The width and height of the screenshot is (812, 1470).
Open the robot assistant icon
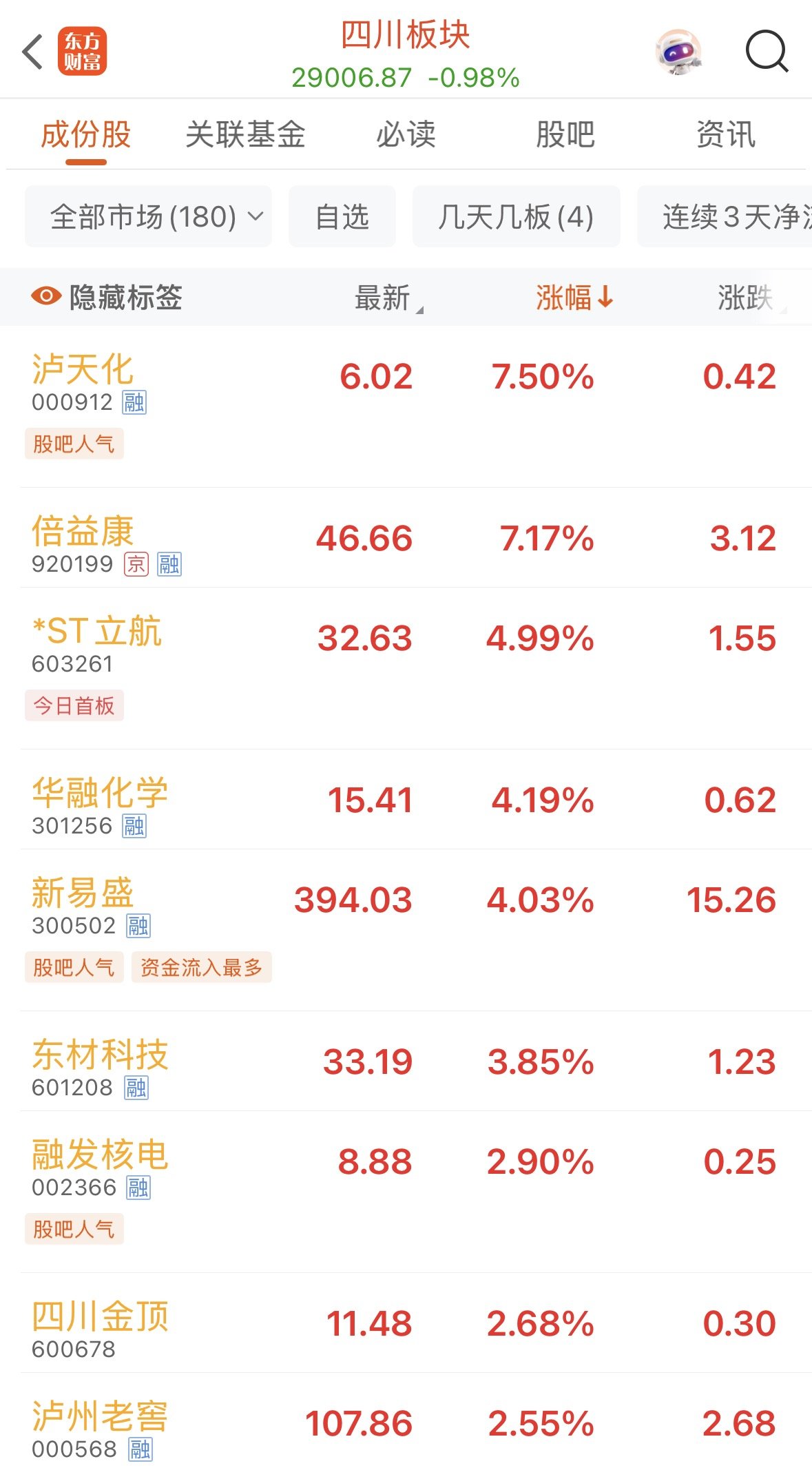[x=678, y=52]
